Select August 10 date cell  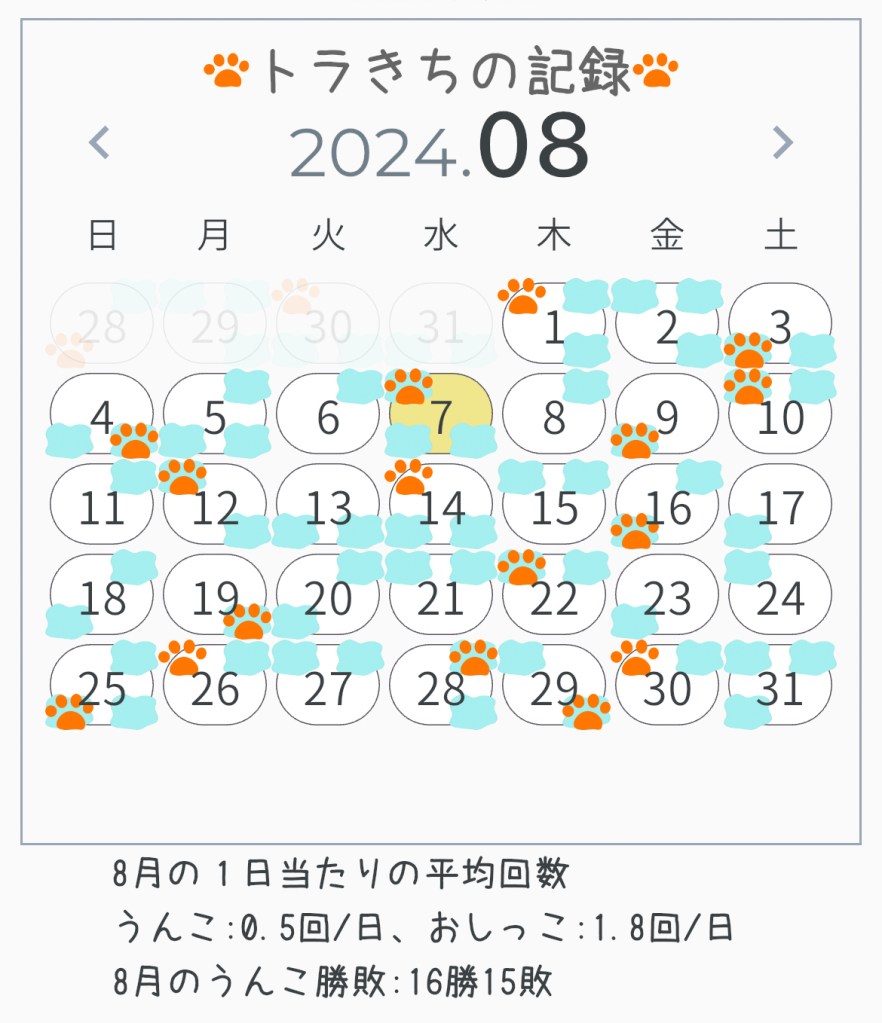[780, 418]
